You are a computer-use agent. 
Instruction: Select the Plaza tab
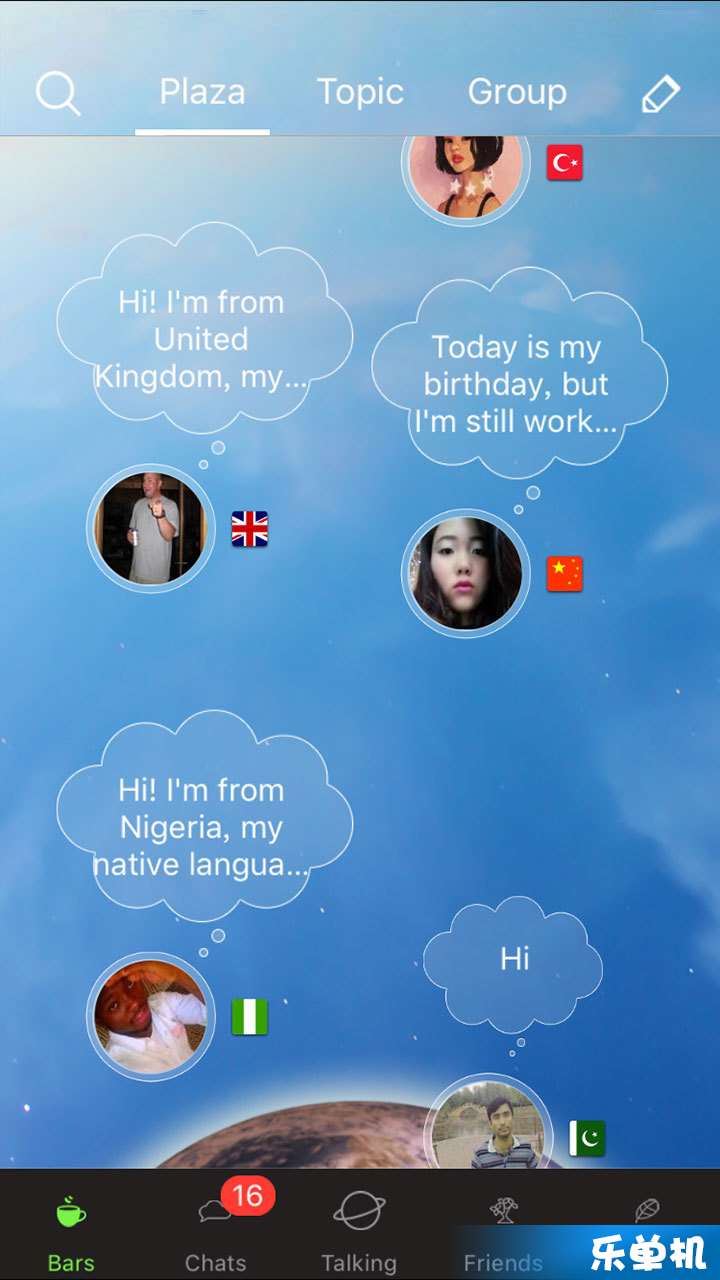click(x=202, y=93)
